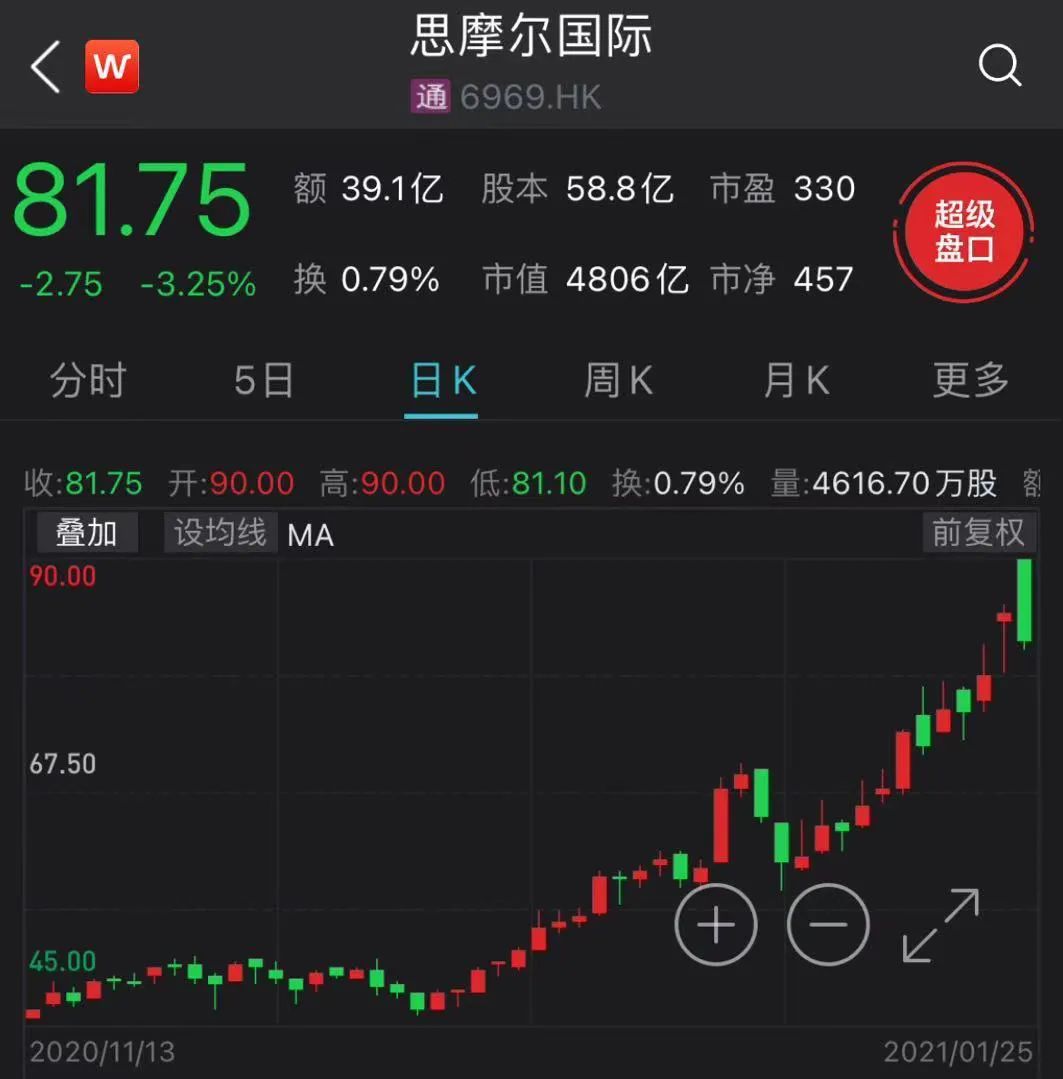Open the 超级盘口 red button
The width and height of the screenshot is (1063, 1079).
[x=964, y=231]
